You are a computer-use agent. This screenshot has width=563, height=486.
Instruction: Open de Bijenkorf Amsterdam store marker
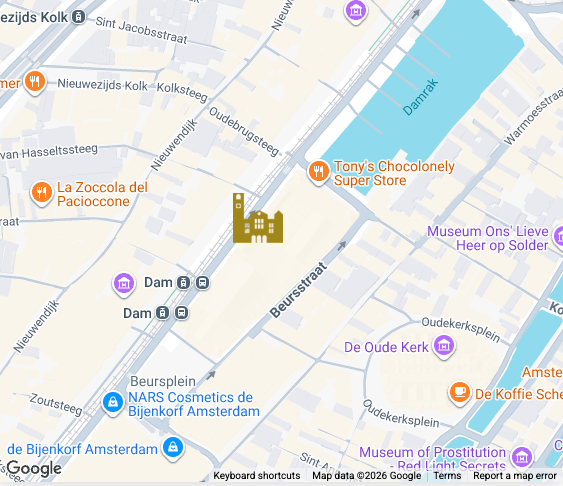pyautogui.click(x=173, y=448)
